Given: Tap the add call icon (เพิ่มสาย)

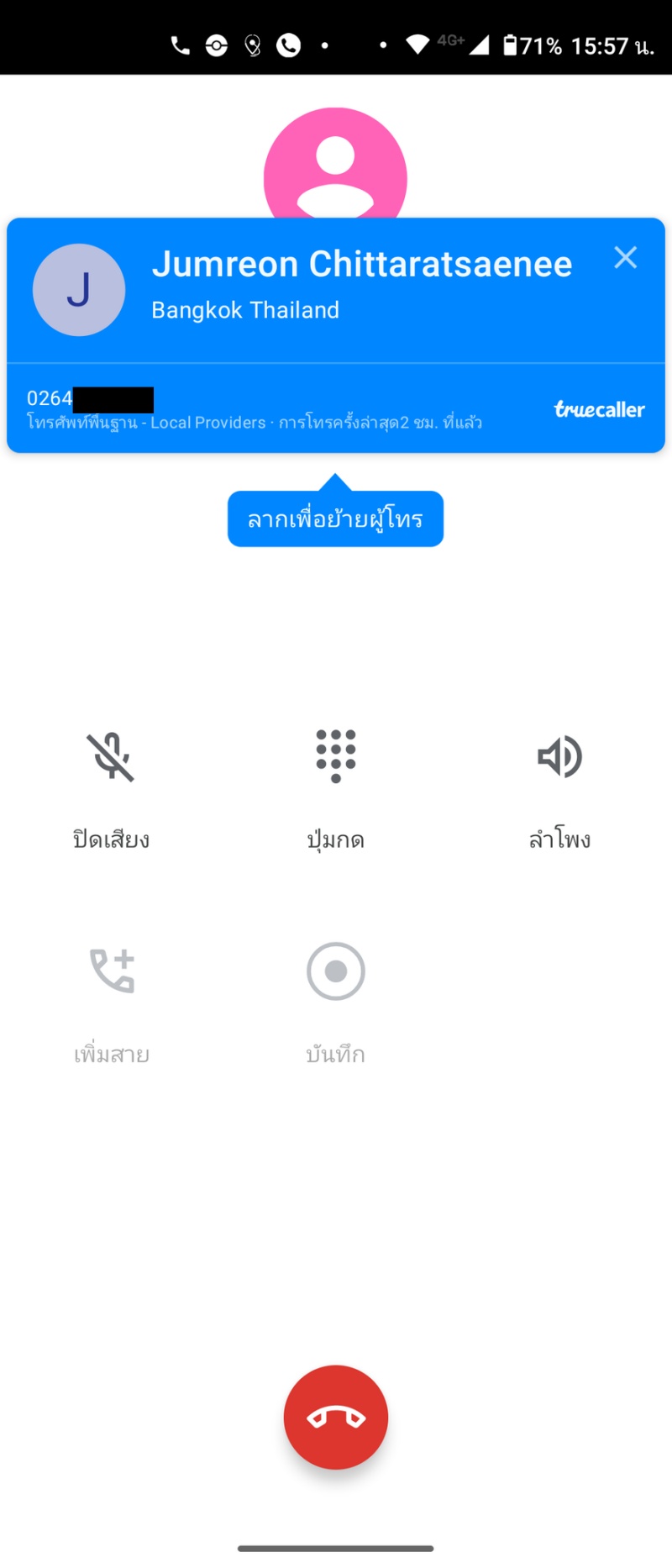Looking at the screenshot, I should pos(112,971).
